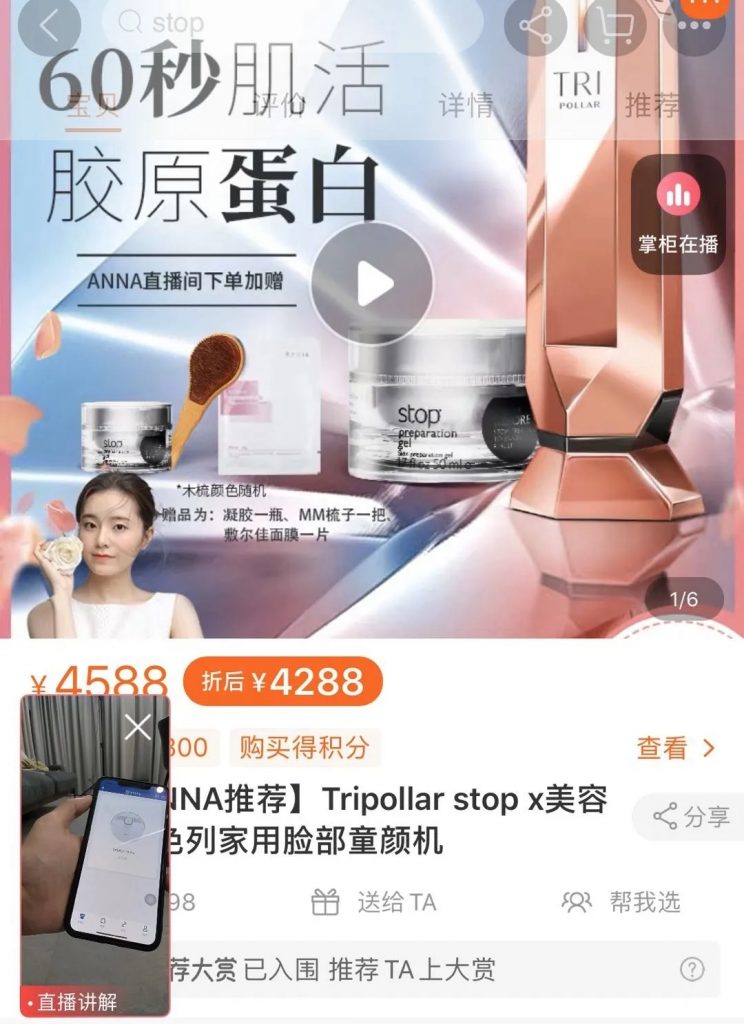Tap the 分享 share button
This screenshot has width=744, height=1024.
click(x=691, y=817)
